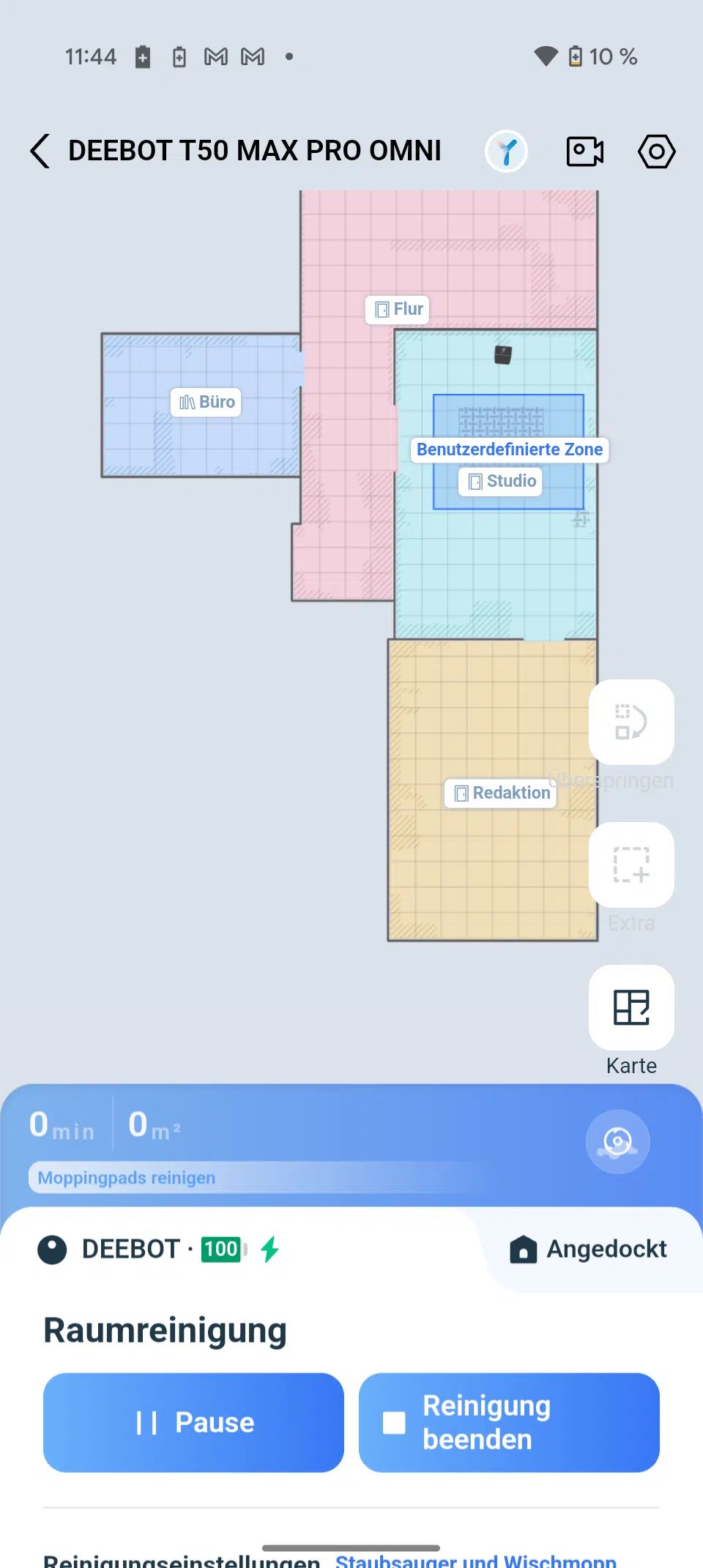Image resolution: width=703 pixels, height=1568 pixels.
Task: Select the Büro room on map
Action: (207, 402)
